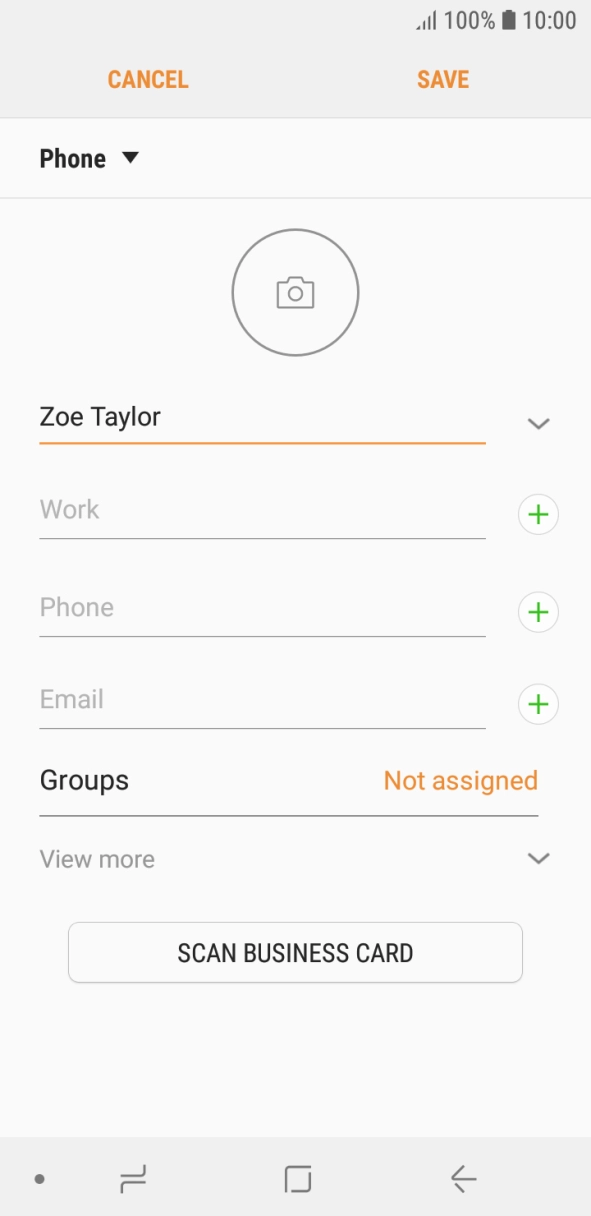This screenshot has height=1216, width=591.
Task: Open the Phone storage location dropdown
Action: click(x=89, y=159)
